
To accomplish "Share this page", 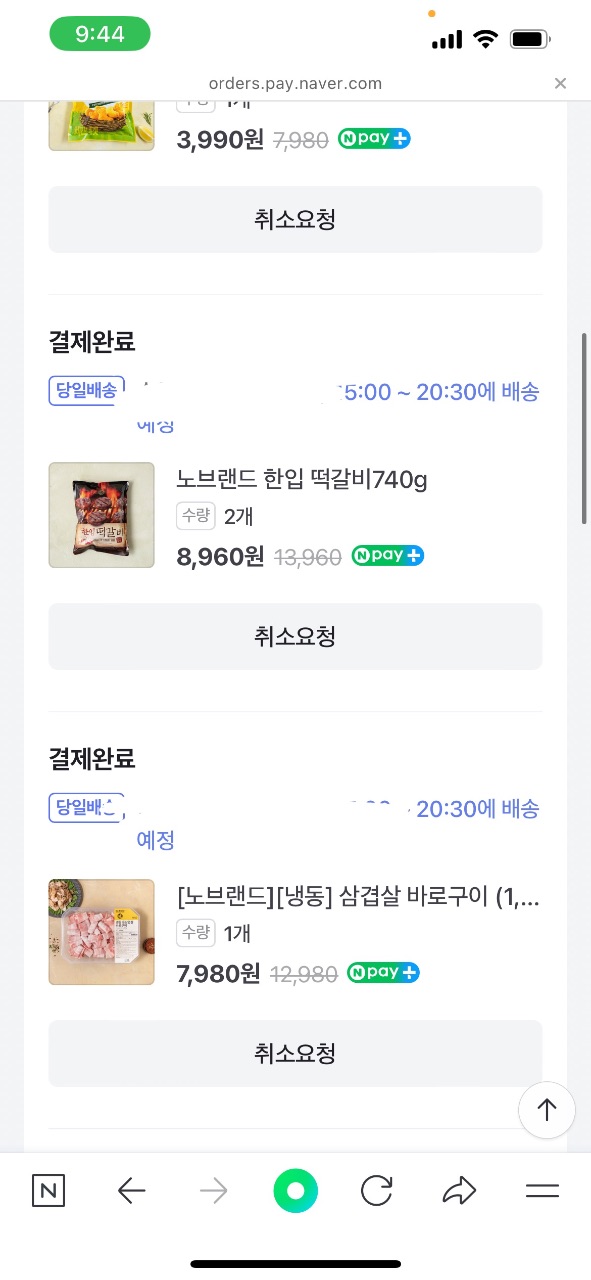I will tap(459, 1190).
